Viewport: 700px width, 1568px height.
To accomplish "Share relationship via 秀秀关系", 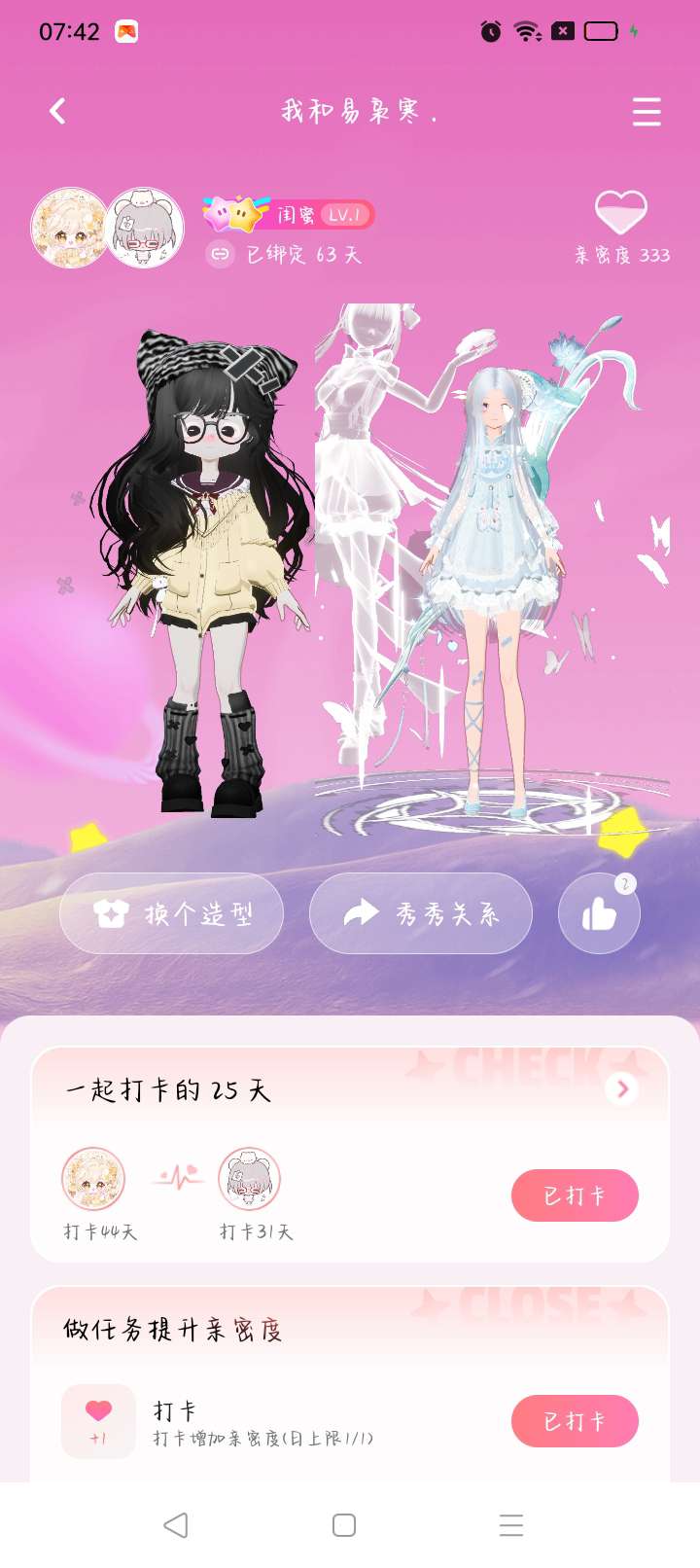I will 421,913.
